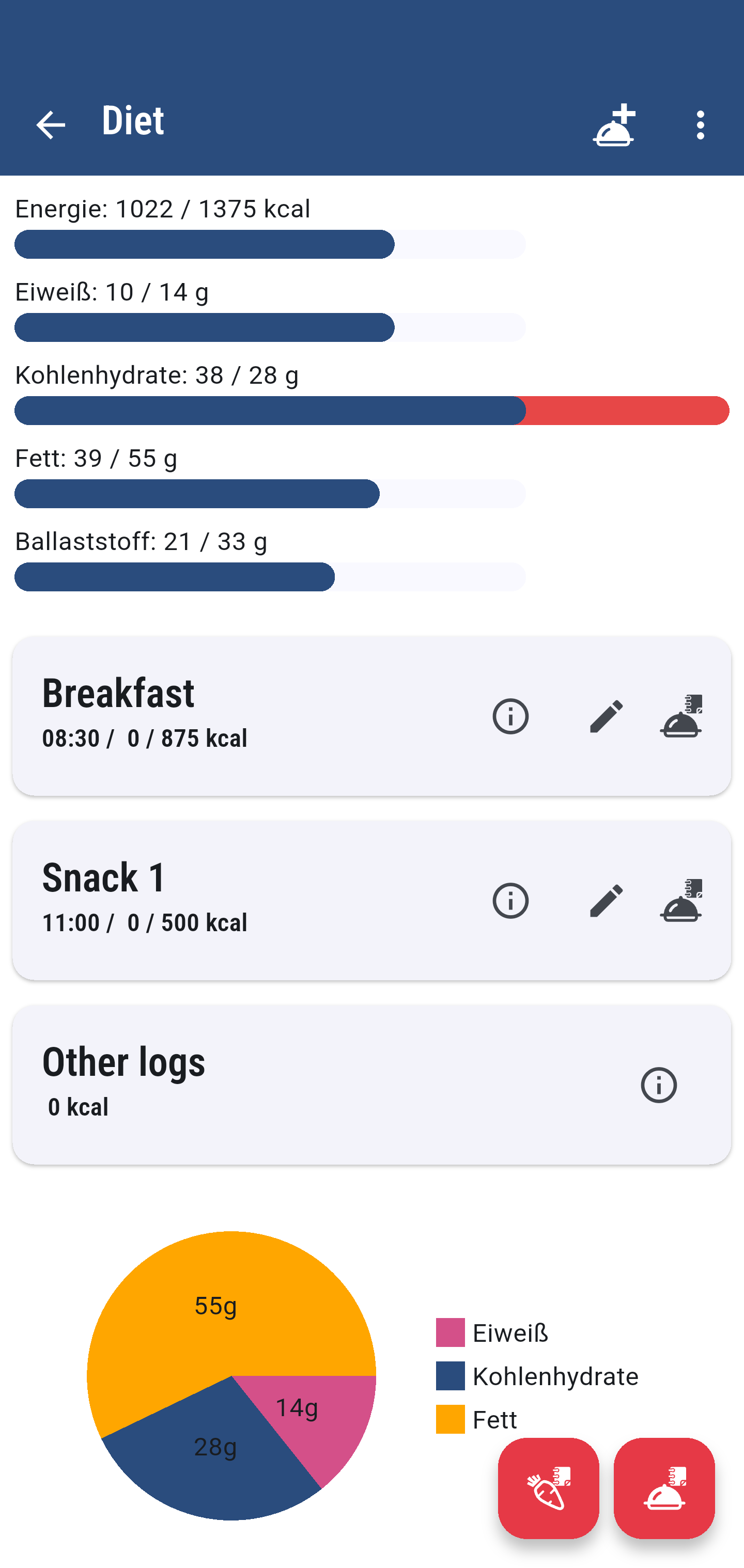744x1568 pixels.
Task: Open the Breakfast card
Action: [372, 716]
